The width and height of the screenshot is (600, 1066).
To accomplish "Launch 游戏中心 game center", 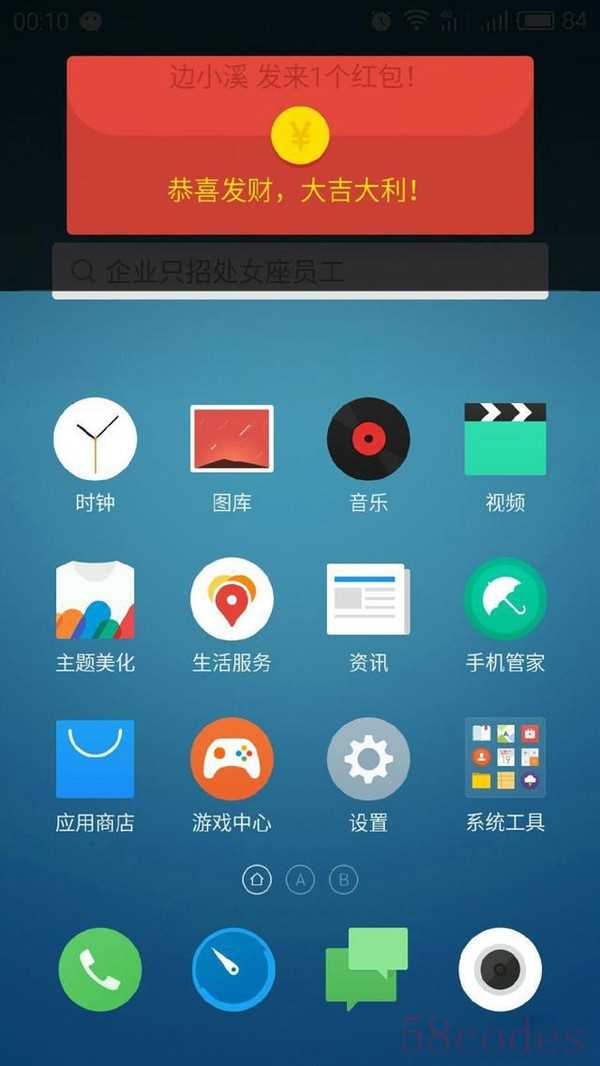I will pyautogui.click(x=232, y=760).
